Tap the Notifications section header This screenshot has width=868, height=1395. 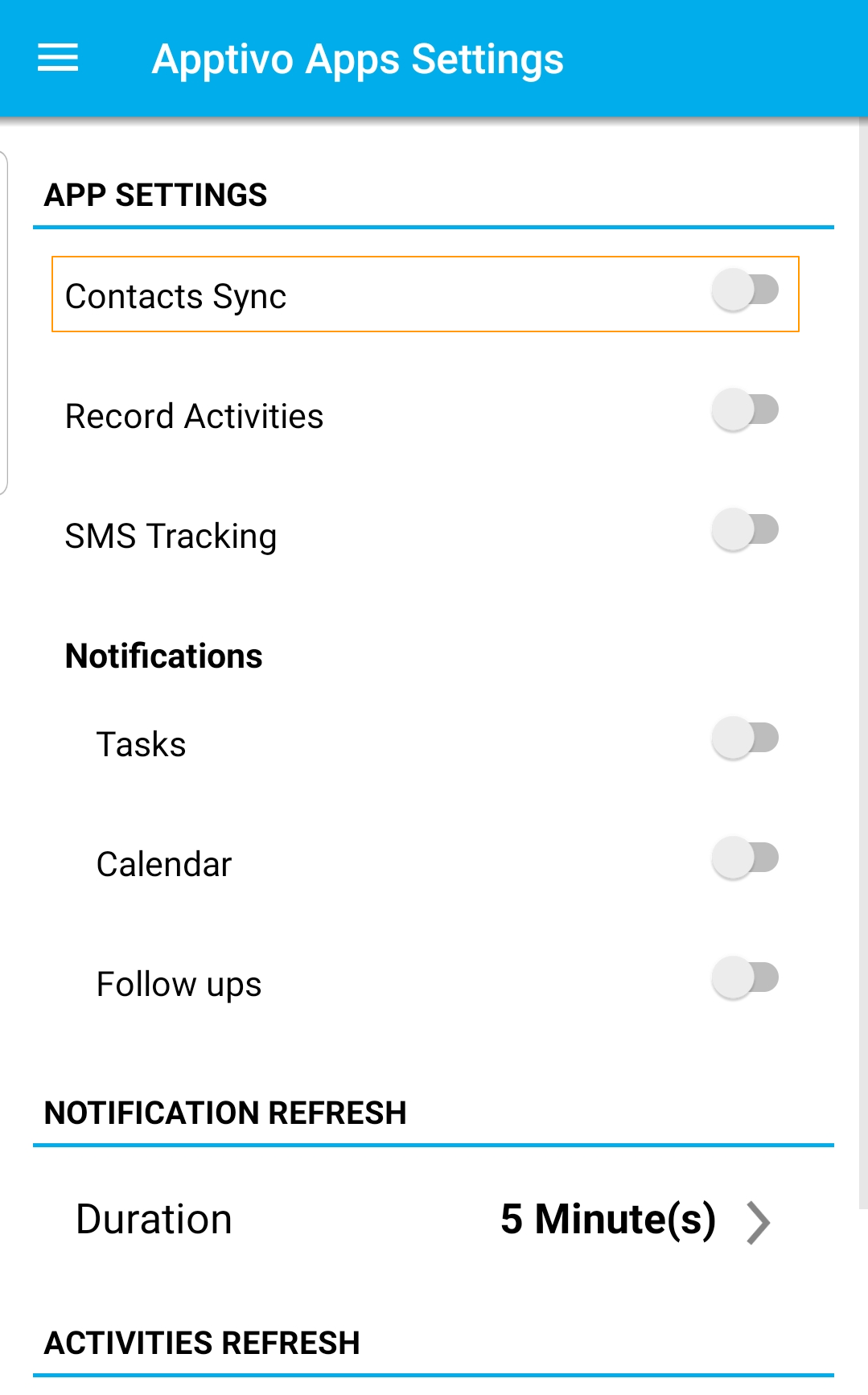163,655
